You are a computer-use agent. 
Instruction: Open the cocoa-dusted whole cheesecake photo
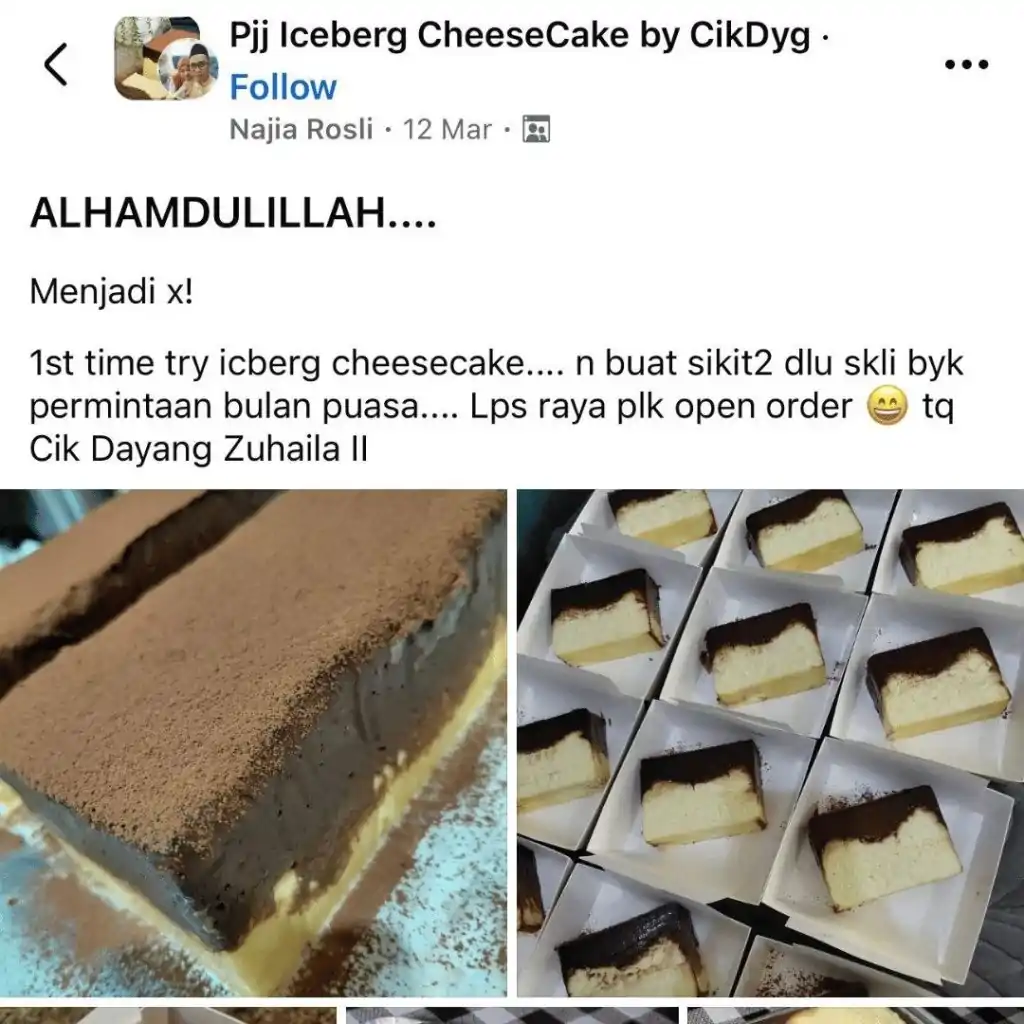253,742
